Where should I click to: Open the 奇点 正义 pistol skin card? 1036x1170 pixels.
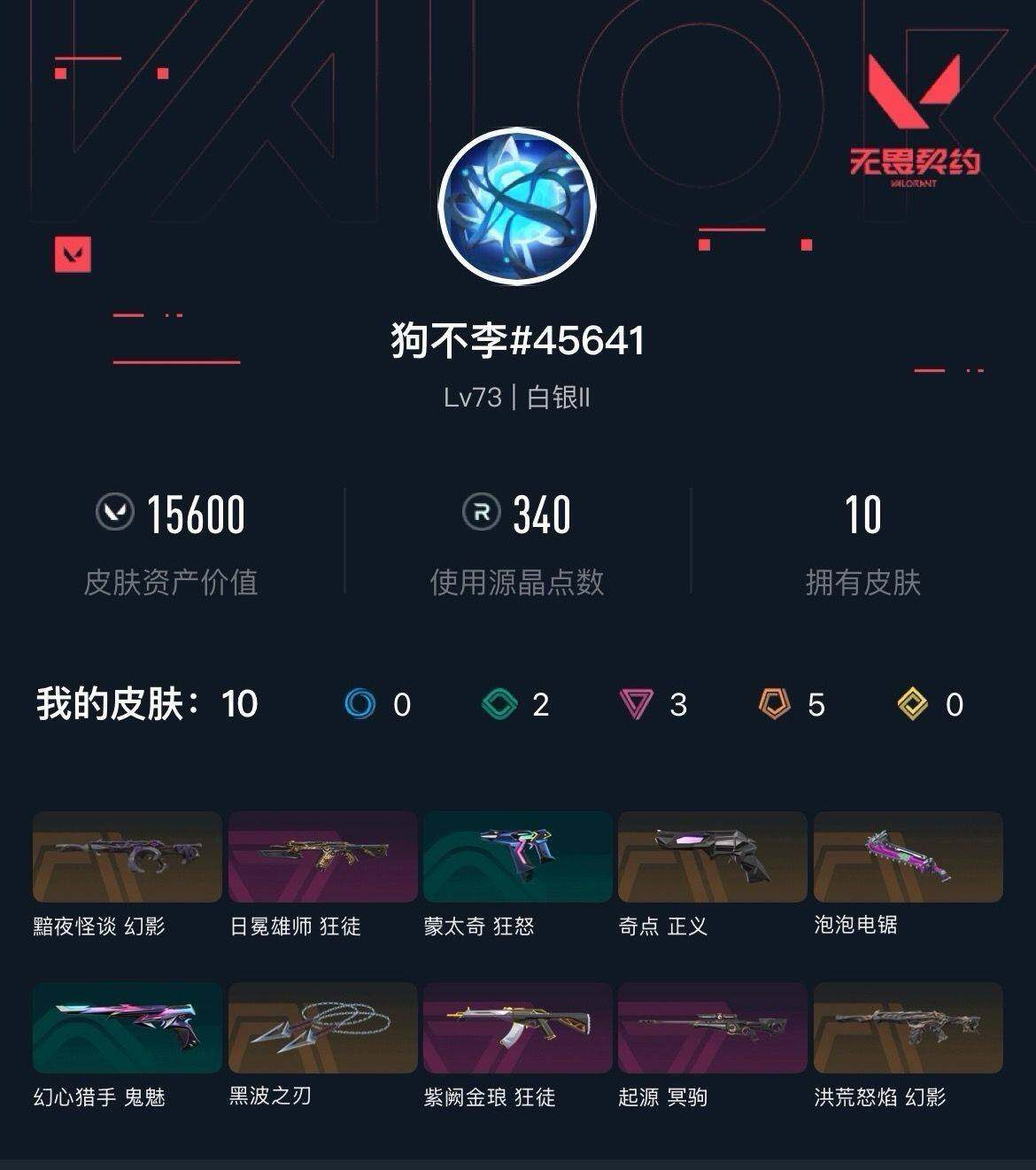point(713,856)
